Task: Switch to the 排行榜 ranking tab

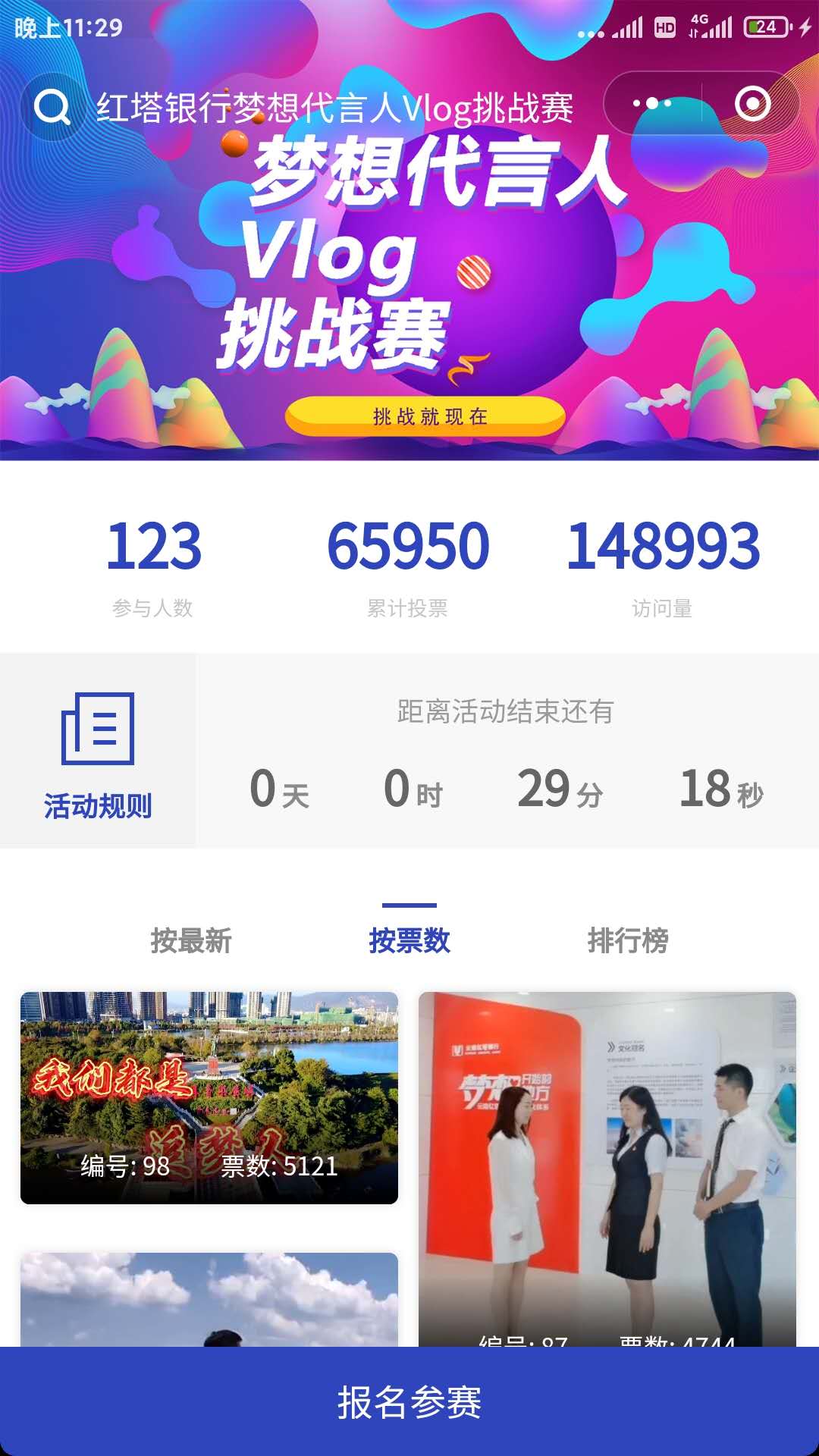Action: [x=628, y=940]
